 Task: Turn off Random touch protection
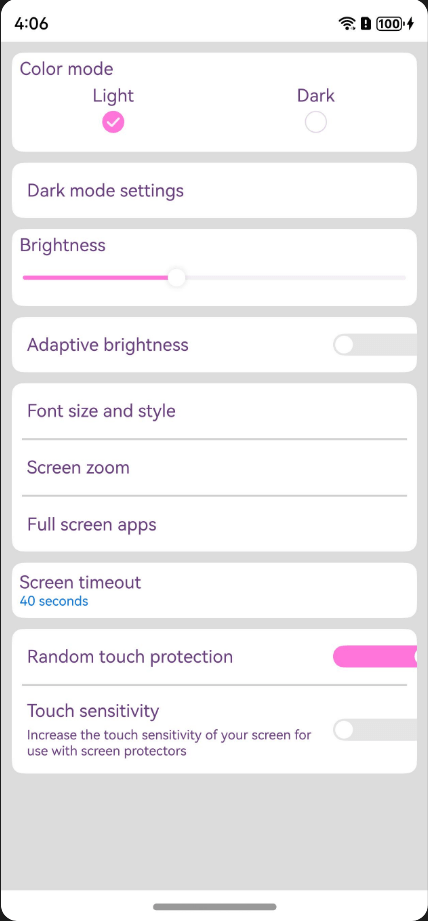tap(375, 656)
